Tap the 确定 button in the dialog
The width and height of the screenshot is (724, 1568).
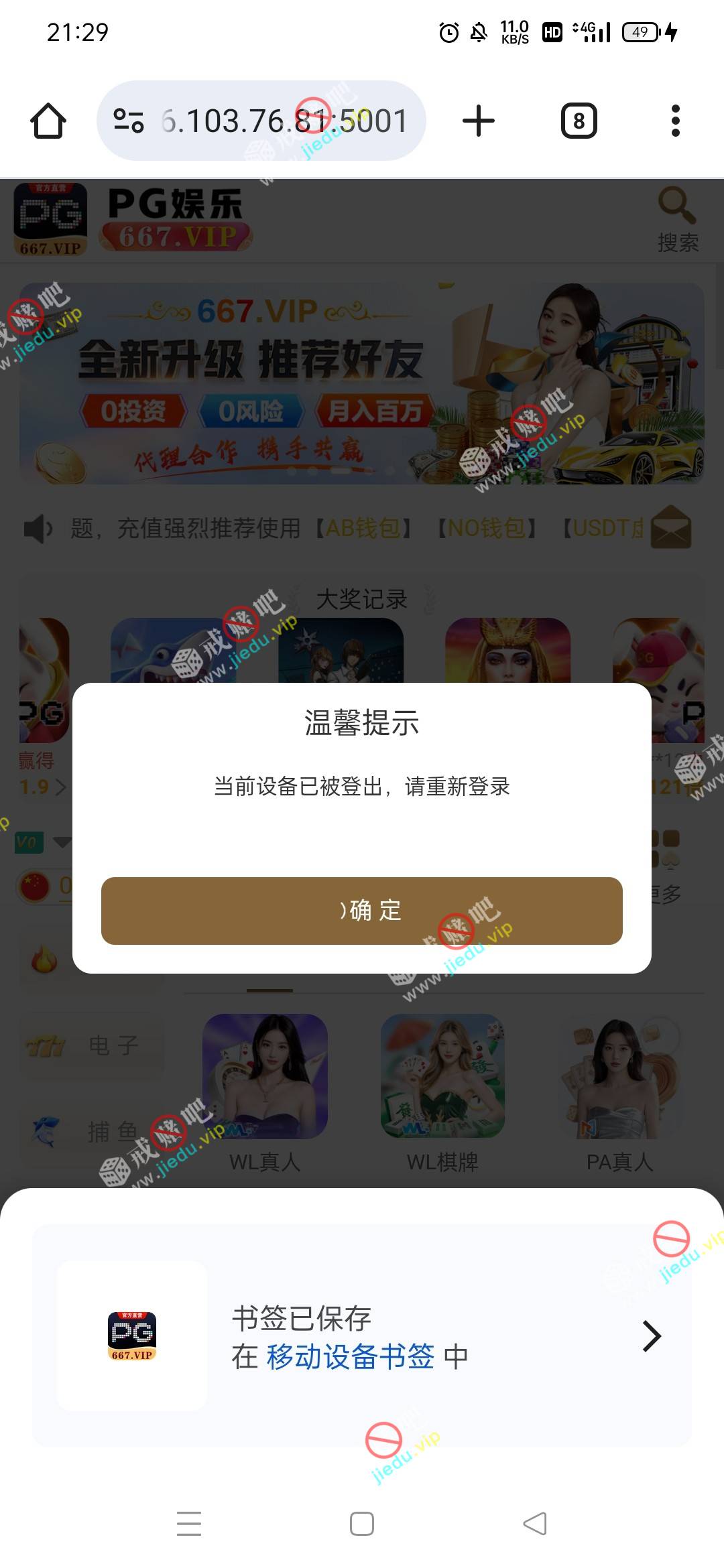pos(362,911)
